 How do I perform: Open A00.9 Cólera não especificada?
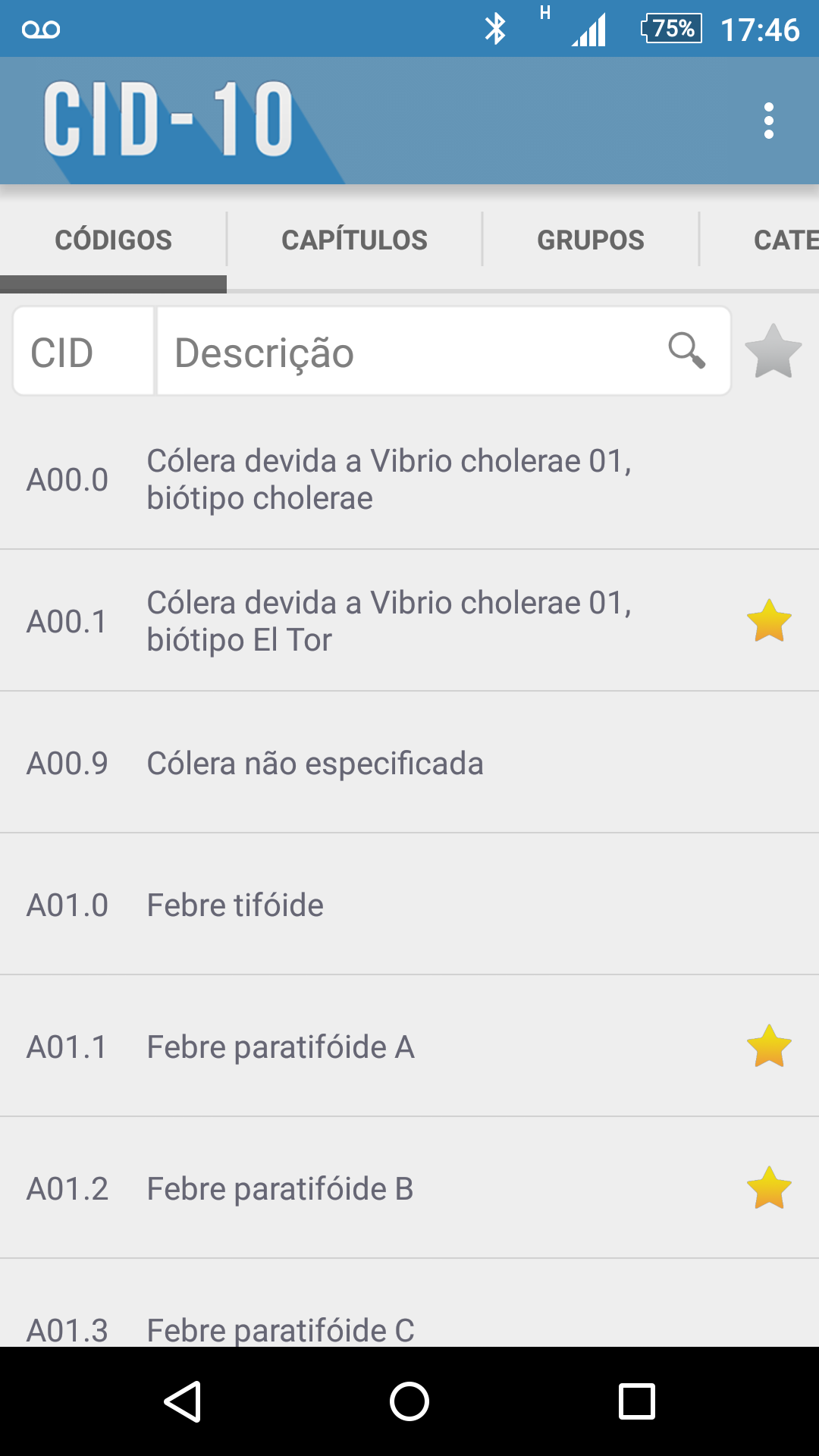click(315, 764)
